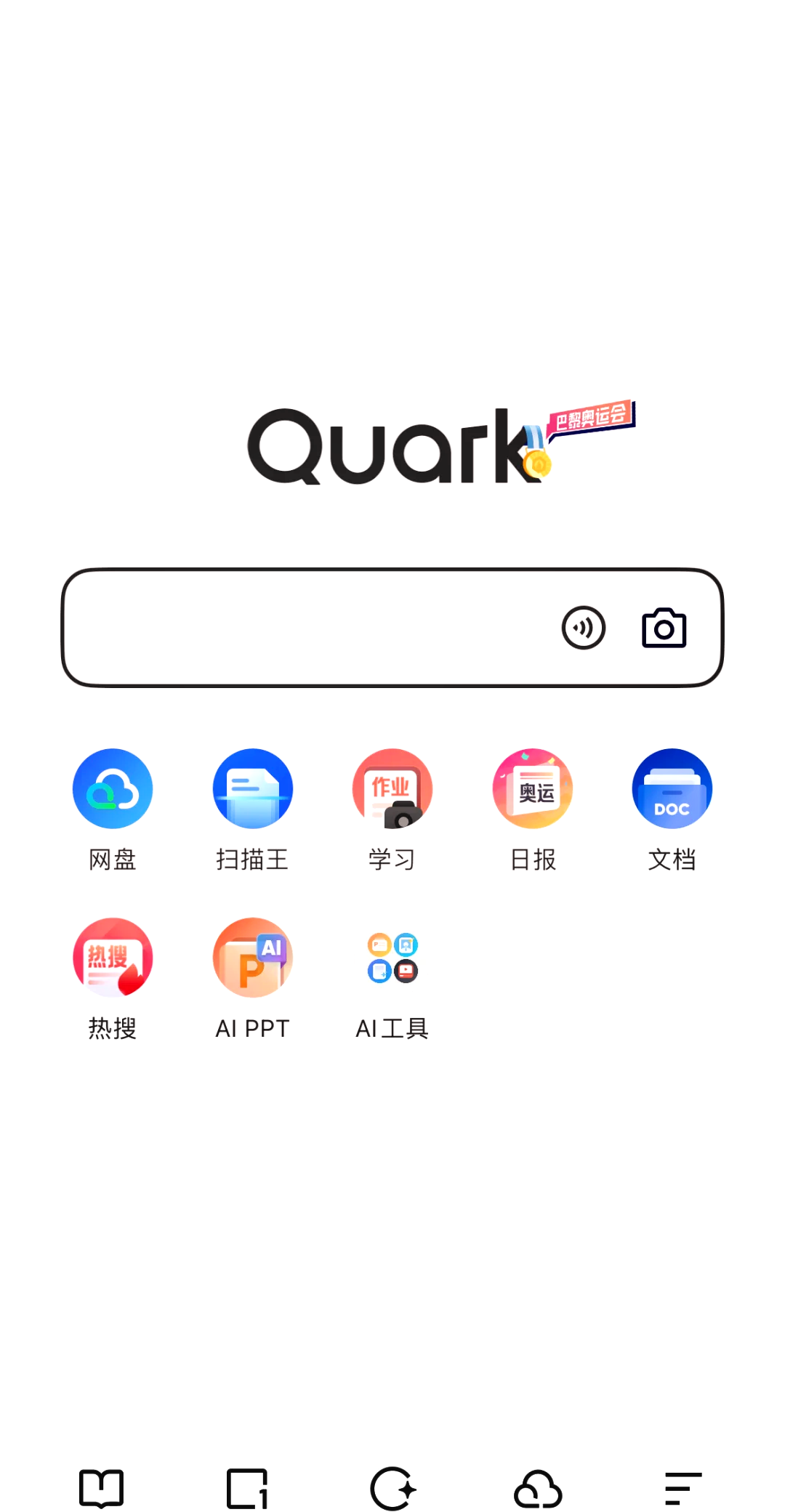Open 日报 Olympics daily shortcut
785x1512 pixels.
pos(532,789)
